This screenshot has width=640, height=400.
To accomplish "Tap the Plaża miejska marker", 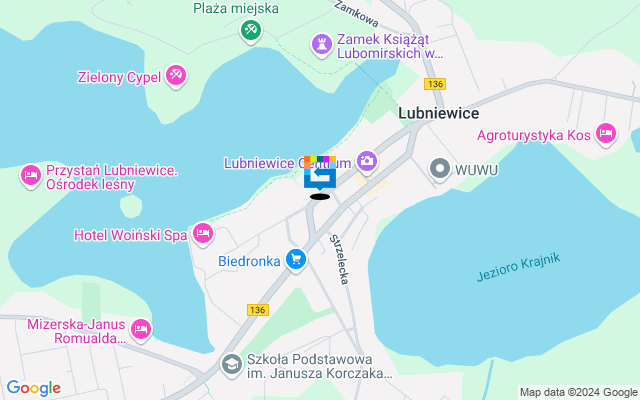I will pos(250,30).
